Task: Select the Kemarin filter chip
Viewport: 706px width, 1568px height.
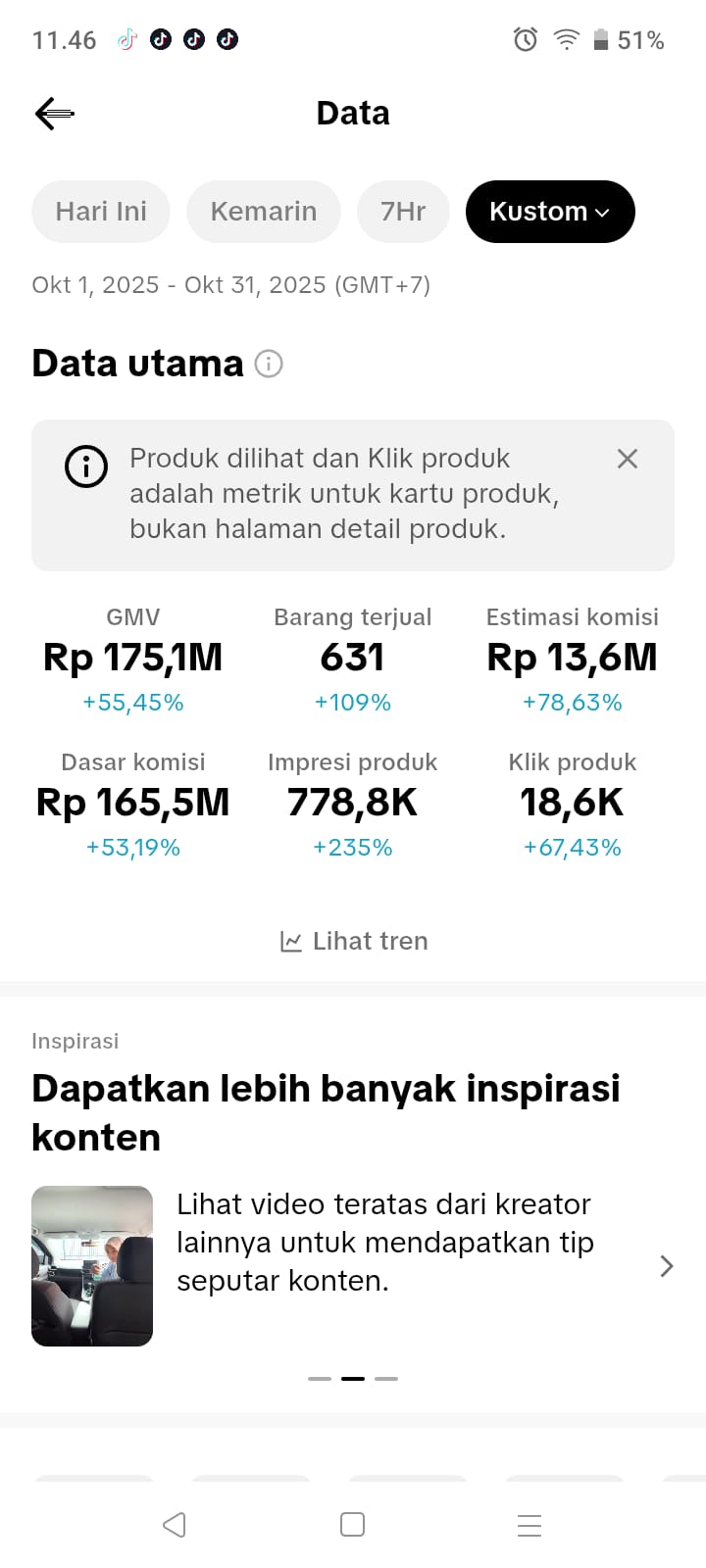Action: click(263, 211)
